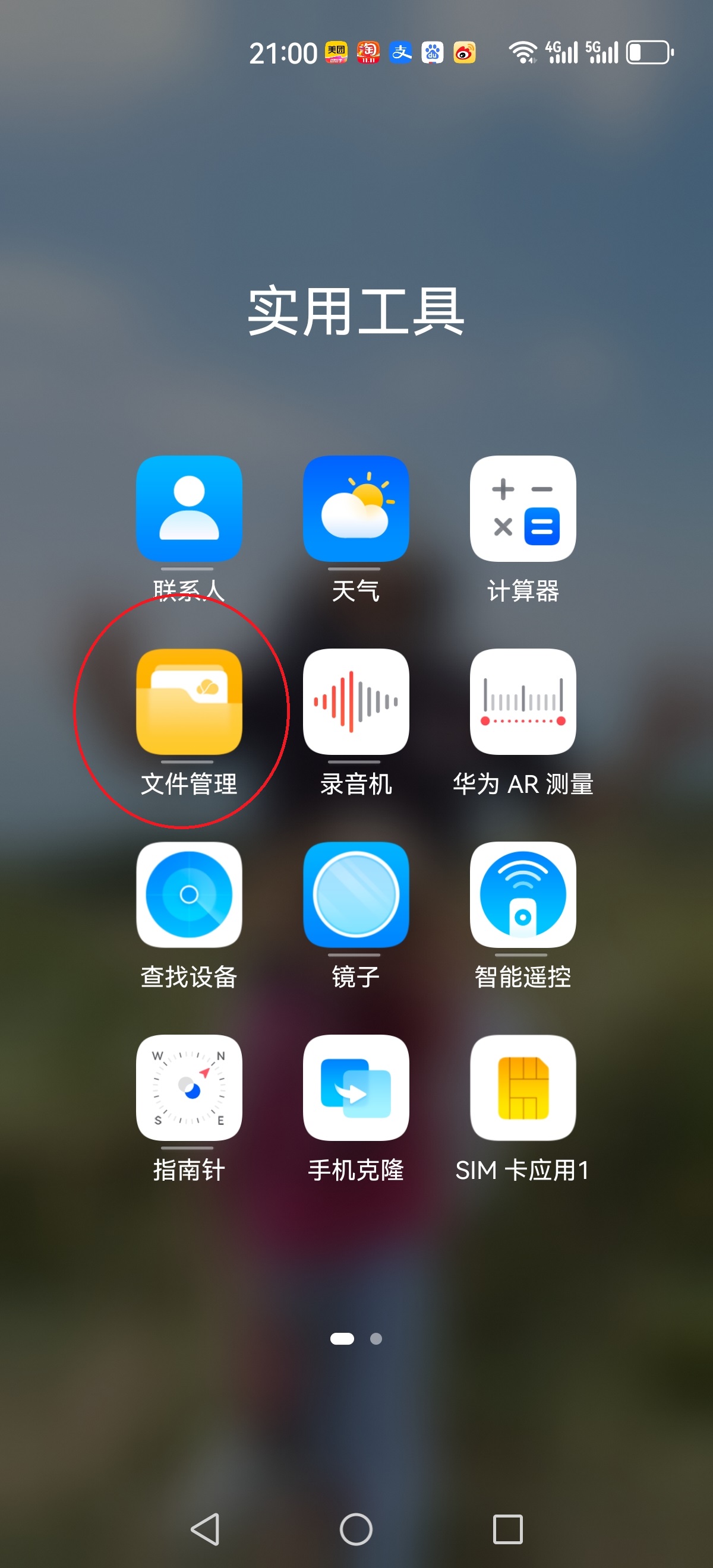Launch the 录音机 recorder app
713x1568 pixels.
(355, 702)
